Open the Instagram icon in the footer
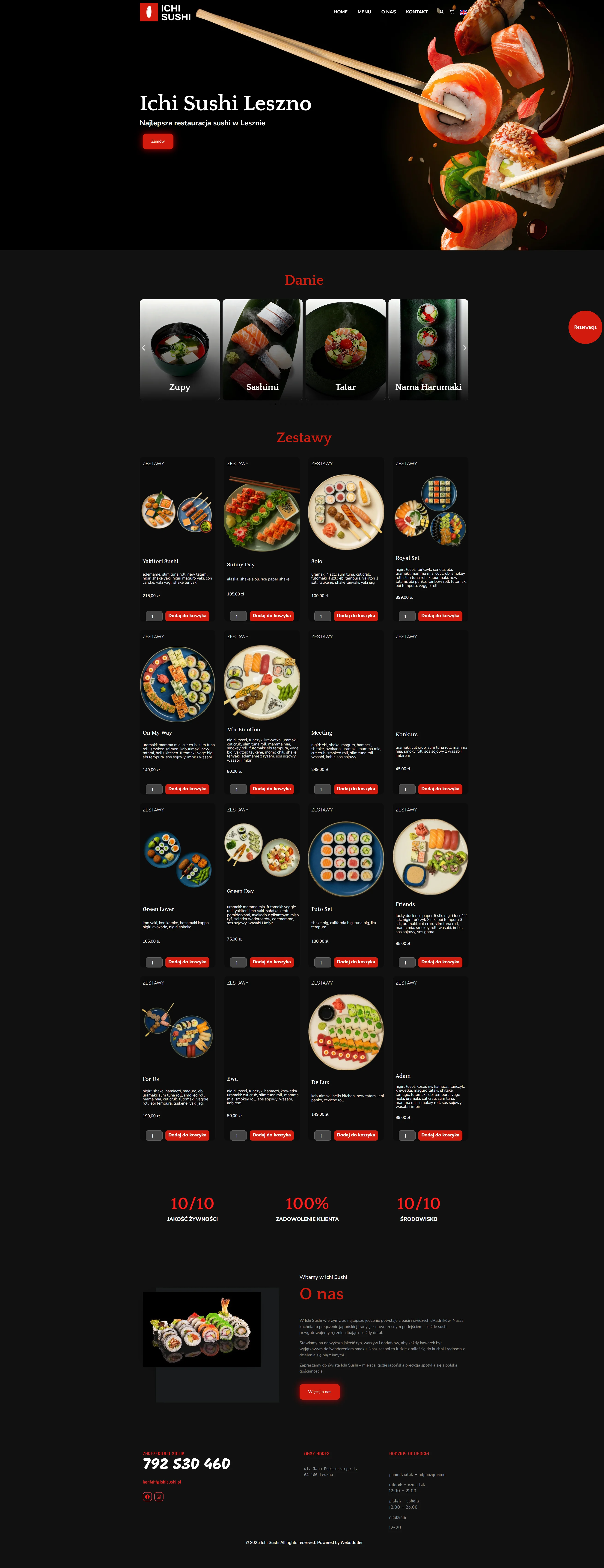Image resolution: width=604 pixels, height=1568 pixels. (x=159, y=1497)
